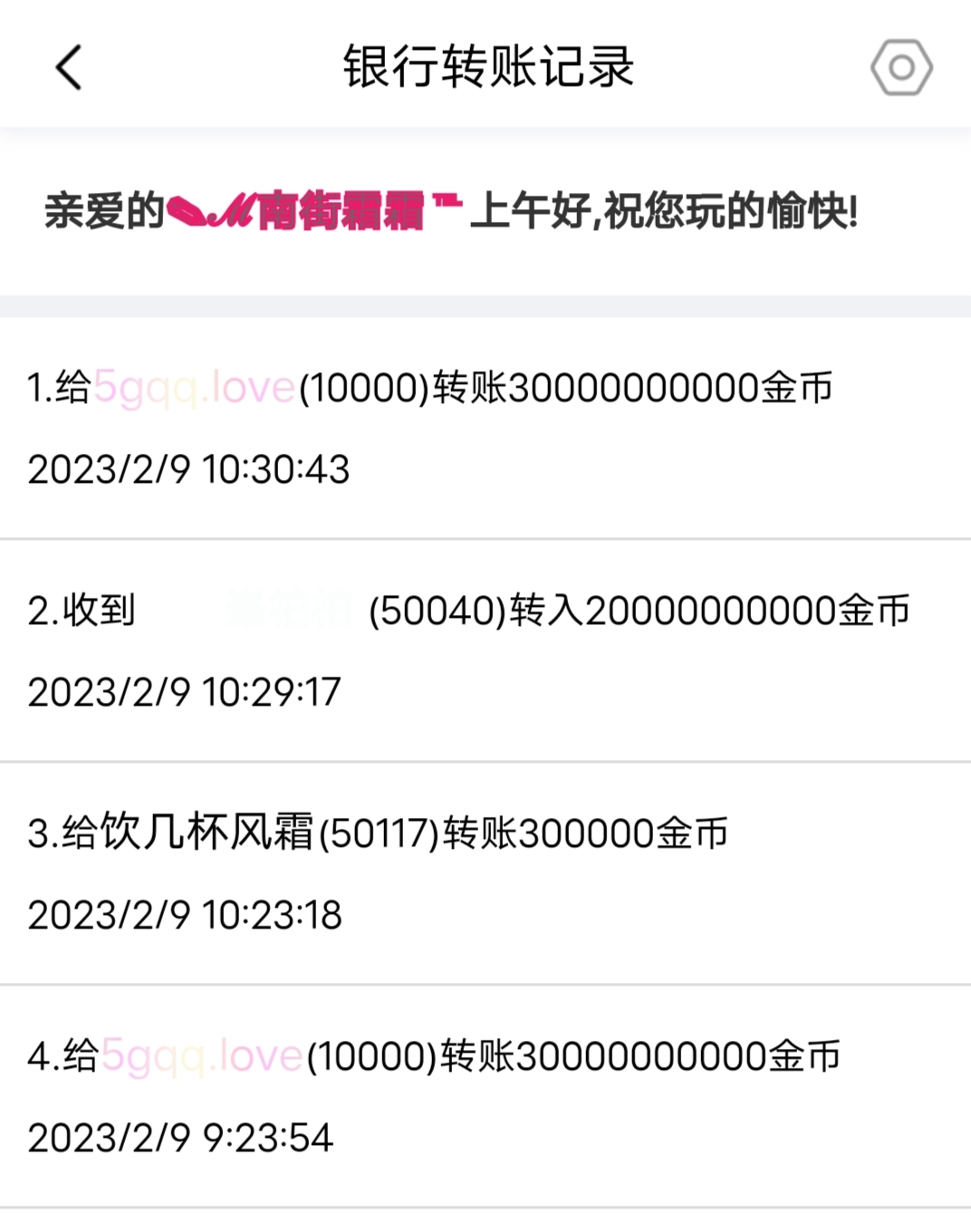Tap the timestamp 2023/2/9 10:23:18
Image resolution: width=971 pixels, height=1232 pixels.
[186, 915]
